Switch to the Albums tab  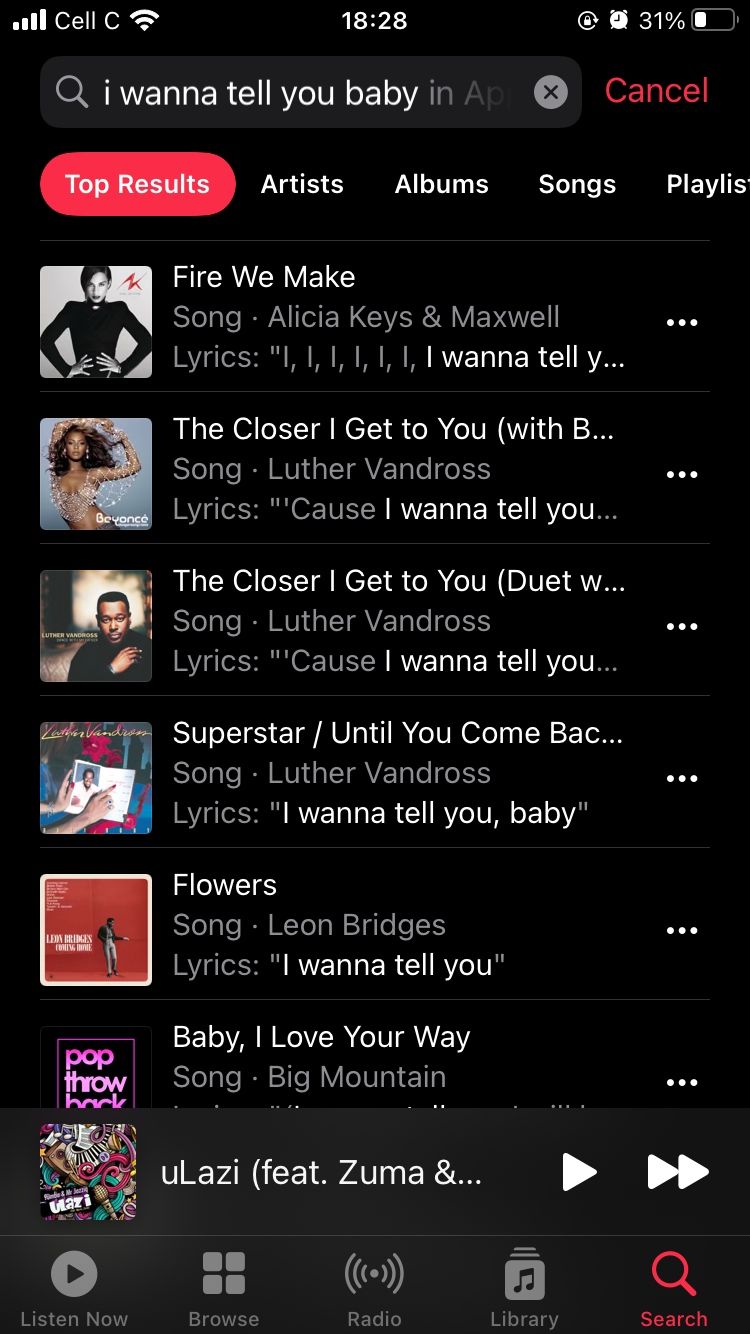click(441, 184)
